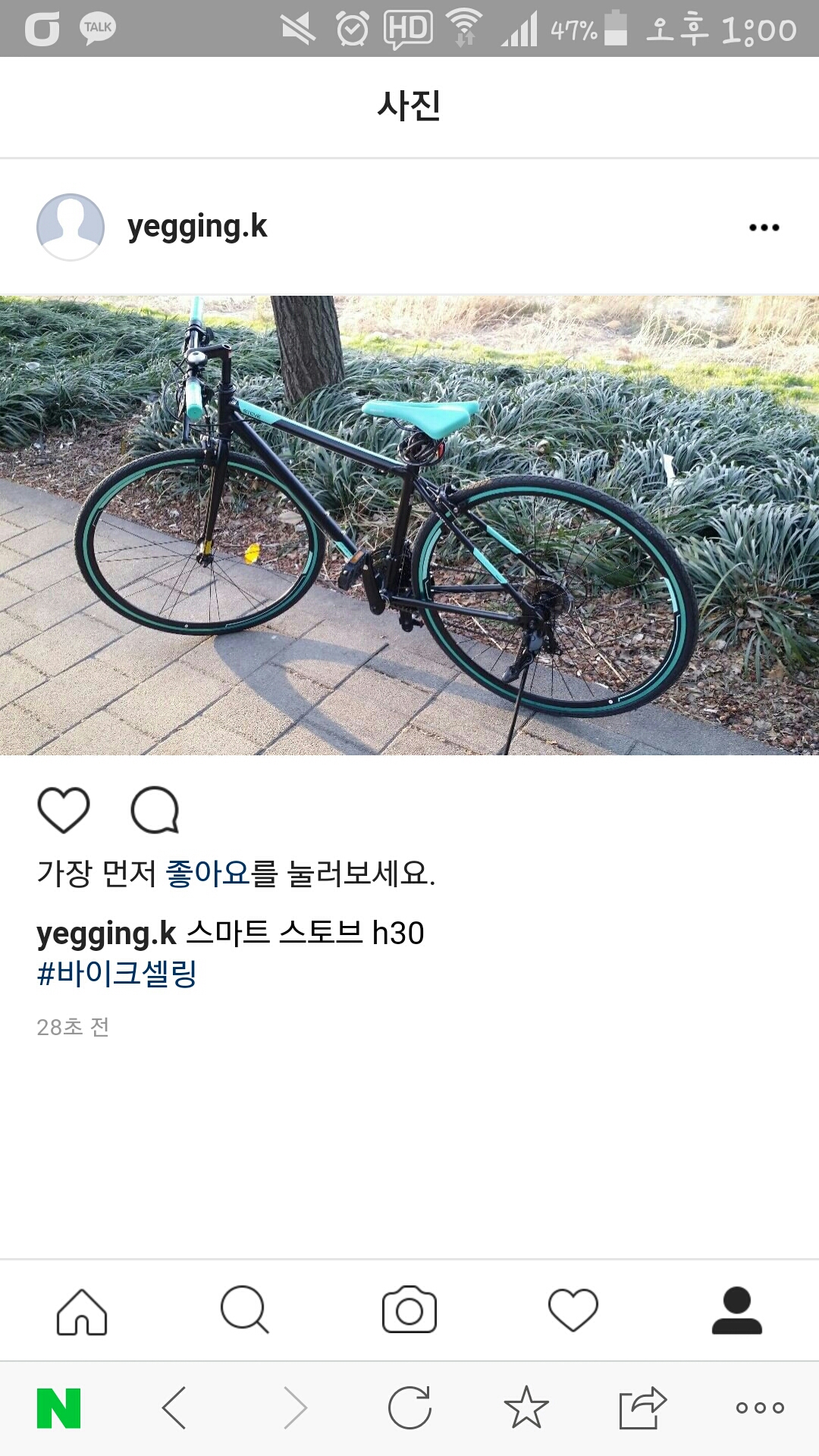
Task: Go to the Instagram home feed tab
Action: point(82,1311)
